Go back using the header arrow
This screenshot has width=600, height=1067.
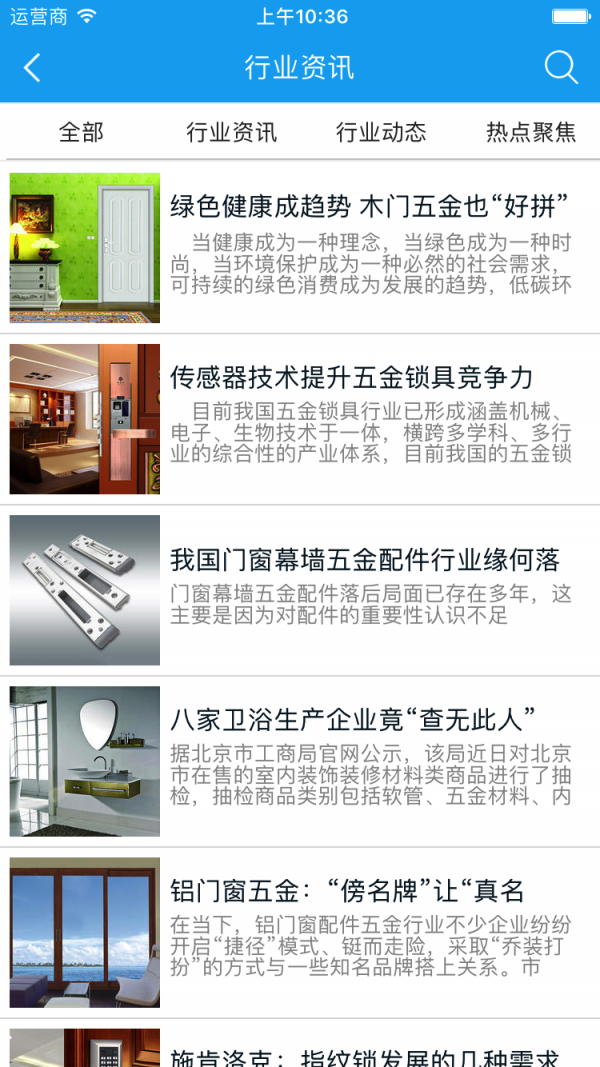(32, 68)
